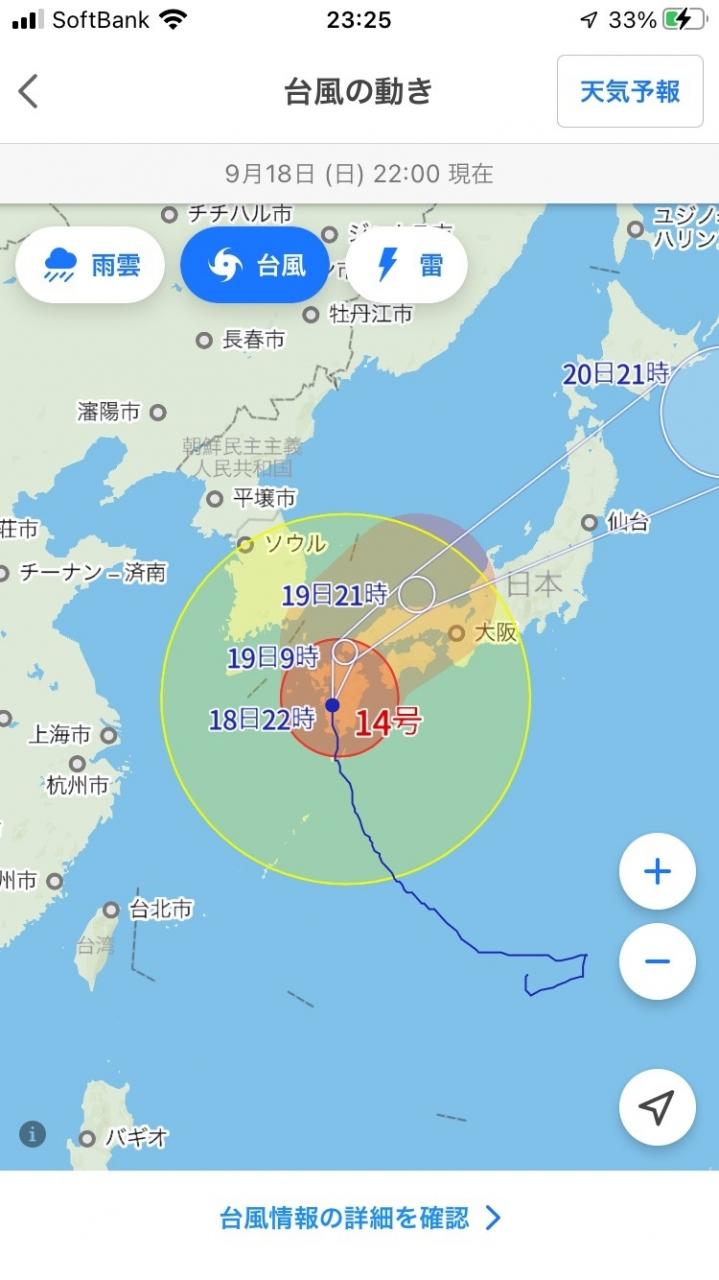Viewport: 719px width, 1280px height.
Task: Select the 台風 typhoon layer chip
Action: (255, 265)
